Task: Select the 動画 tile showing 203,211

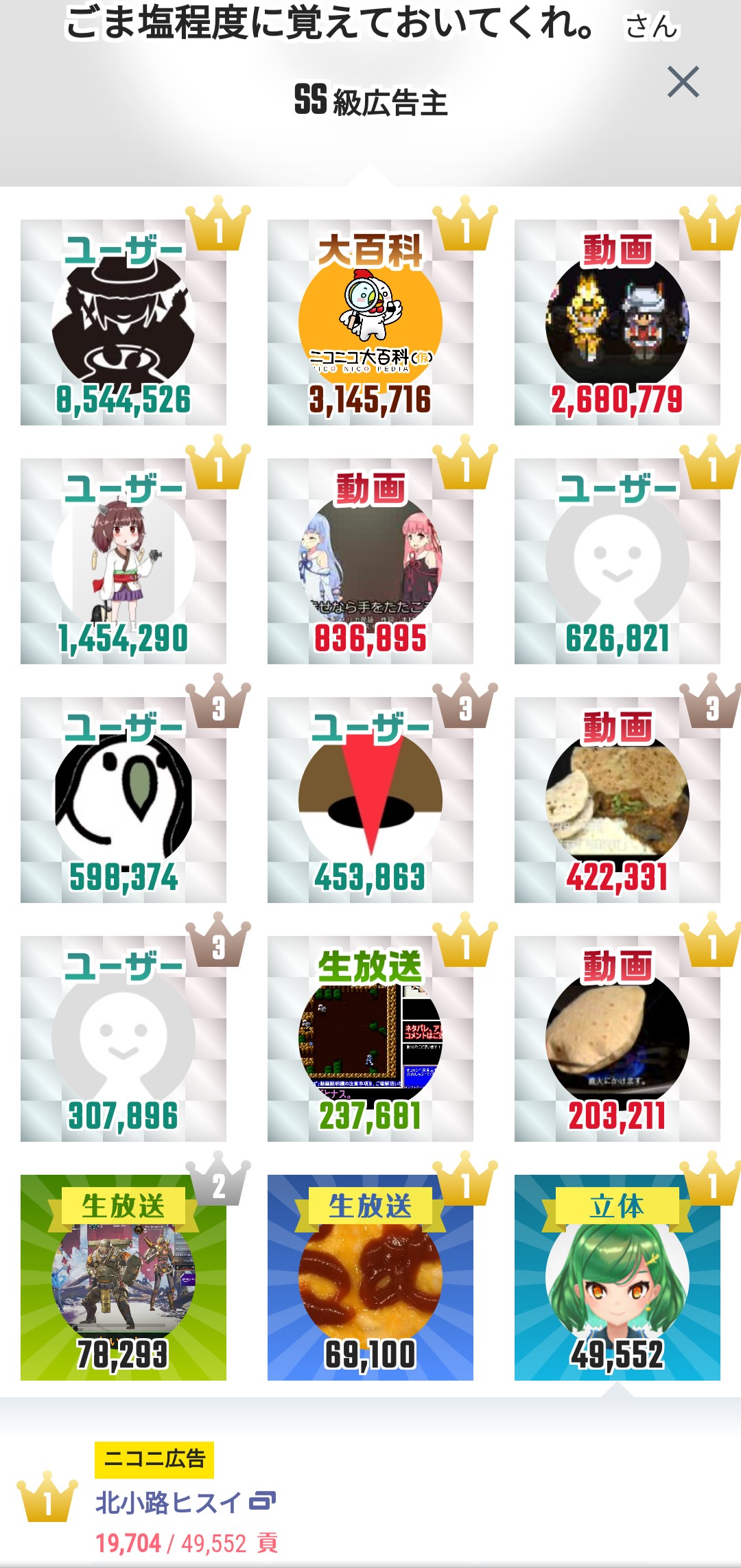Action: pyautogui.click(x=617, y=1039)
